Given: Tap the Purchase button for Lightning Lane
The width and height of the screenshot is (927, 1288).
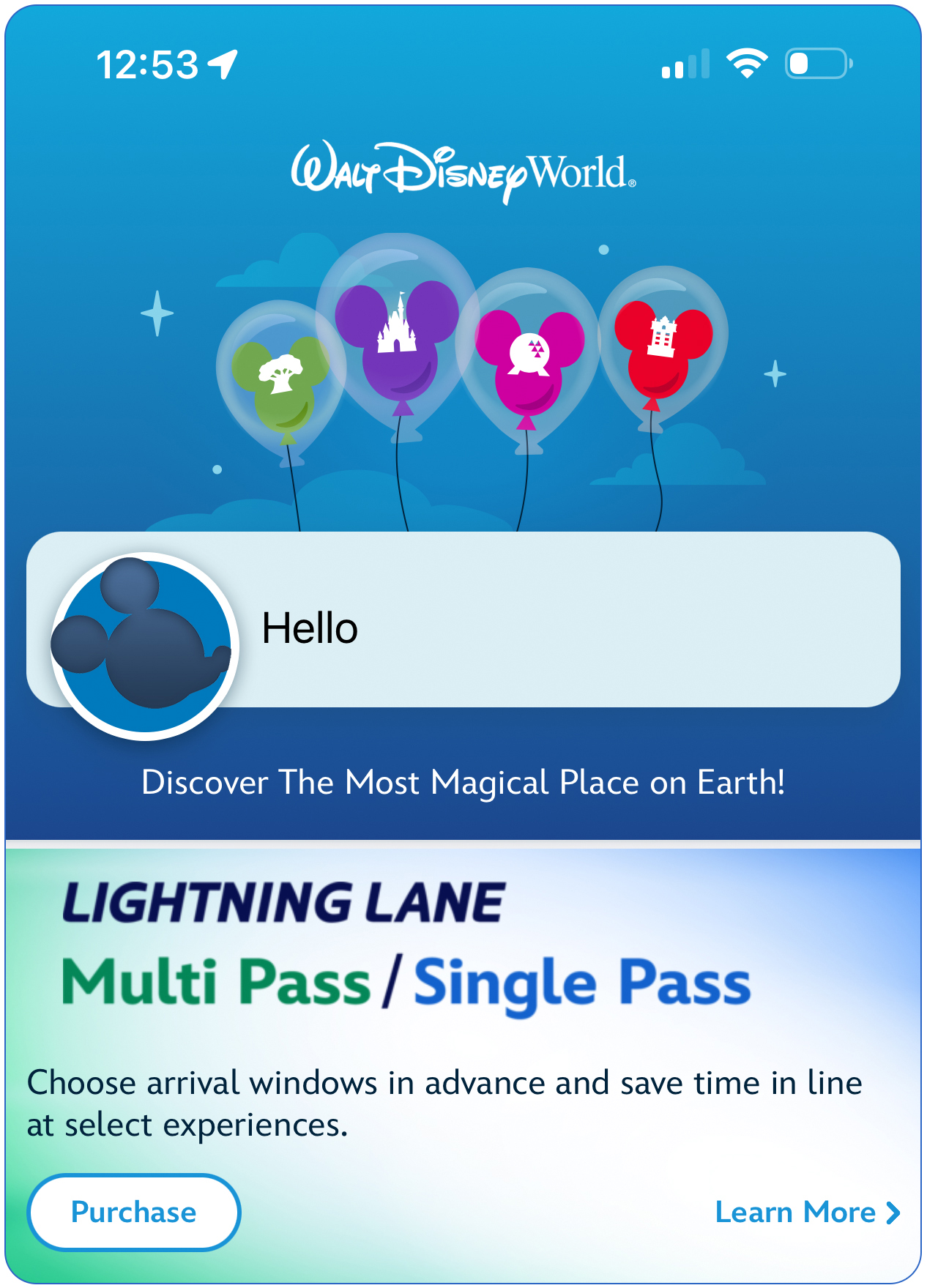Looking at the screenshot, I should pyautogui.click(x=134, y=1213).
